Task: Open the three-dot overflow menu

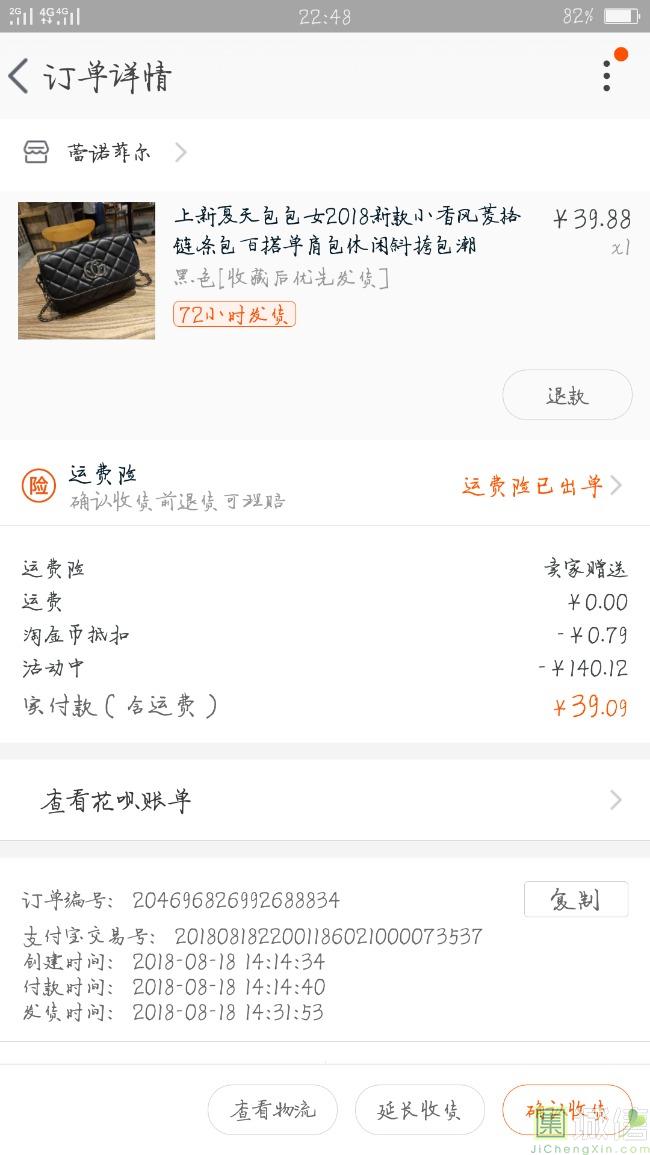Action: [606, 75]
